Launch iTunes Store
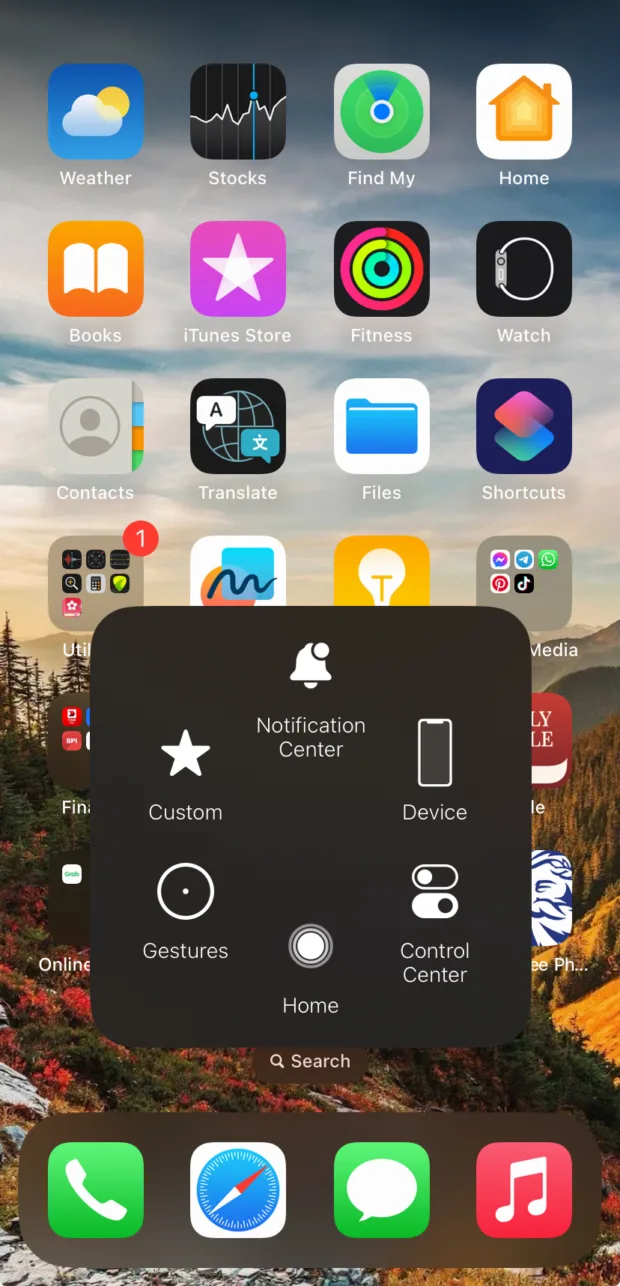This screenshot has width=620, height=1286. [238, 269]
